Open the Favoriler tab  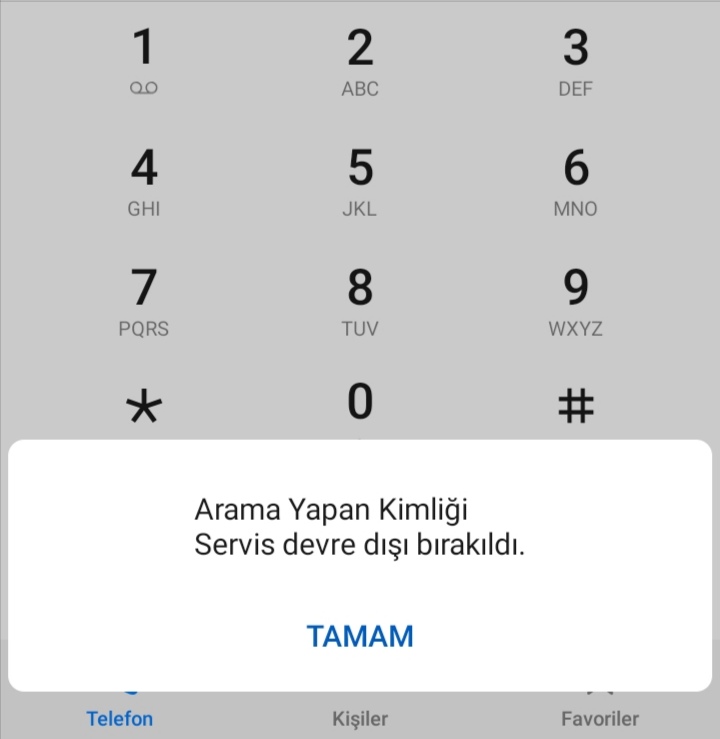(600, 716)
